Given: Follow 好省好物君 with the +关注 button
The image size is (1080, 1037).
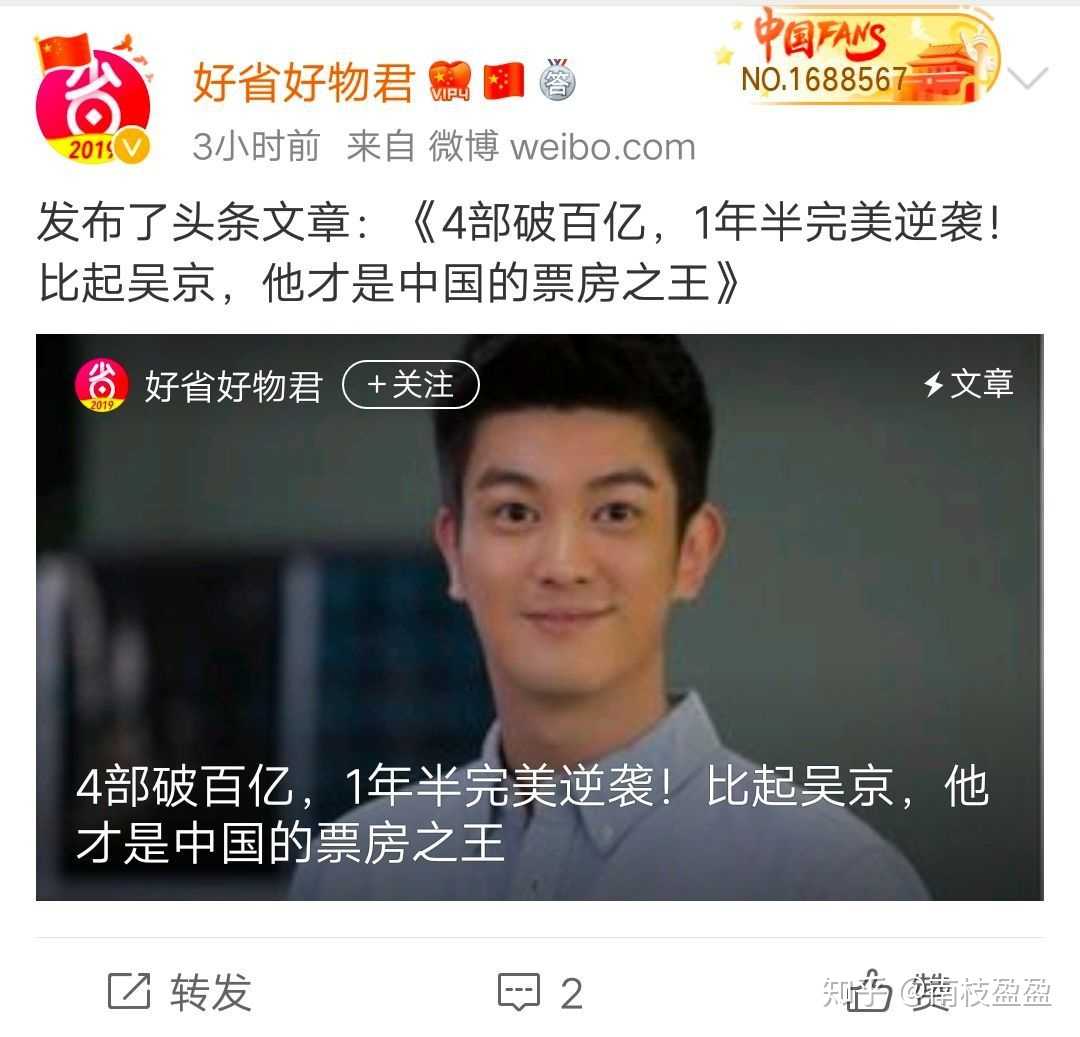Looking at the screenshot, I should (411, 385).
